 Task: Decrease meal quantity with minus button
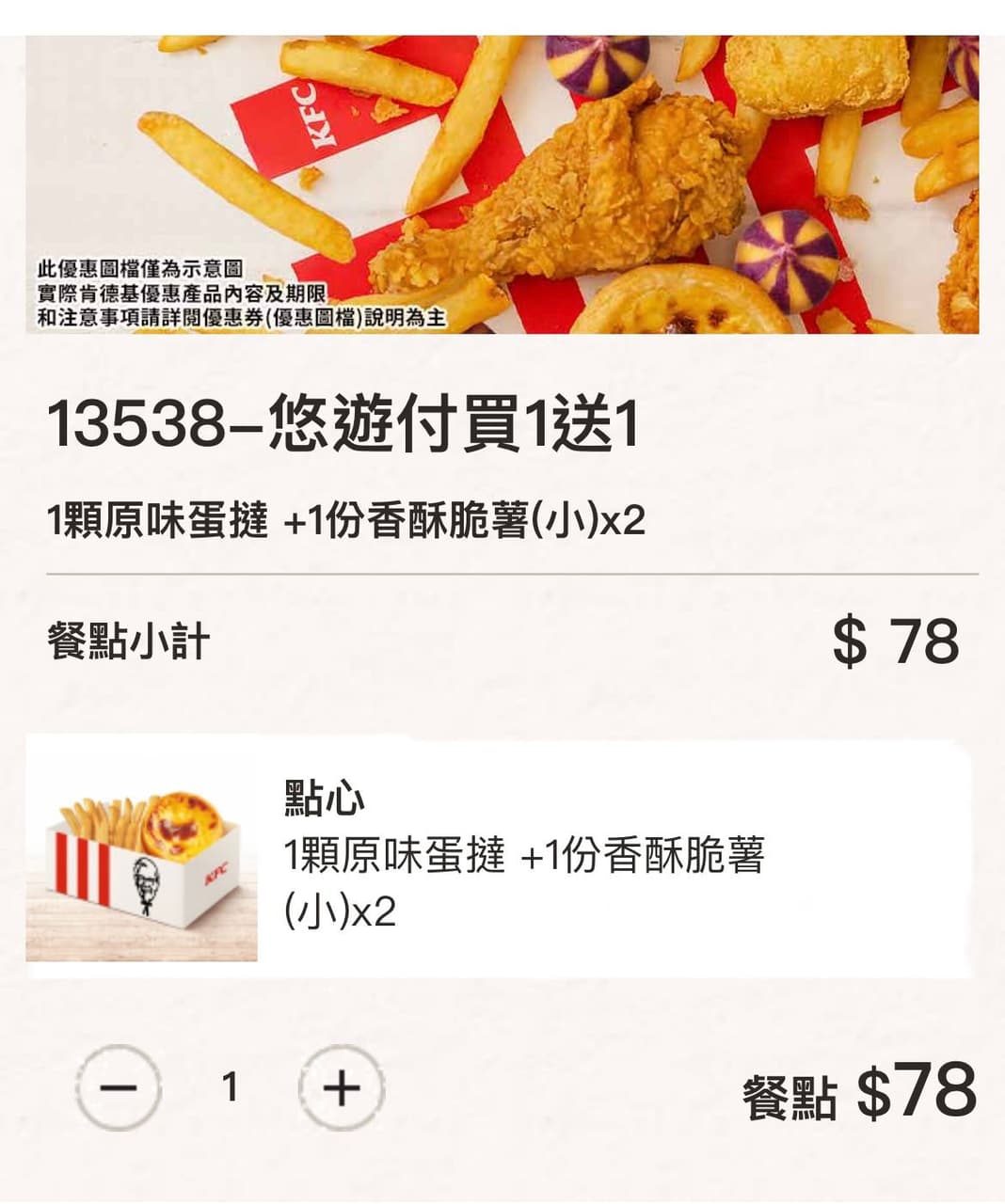tap(120, 1088)
